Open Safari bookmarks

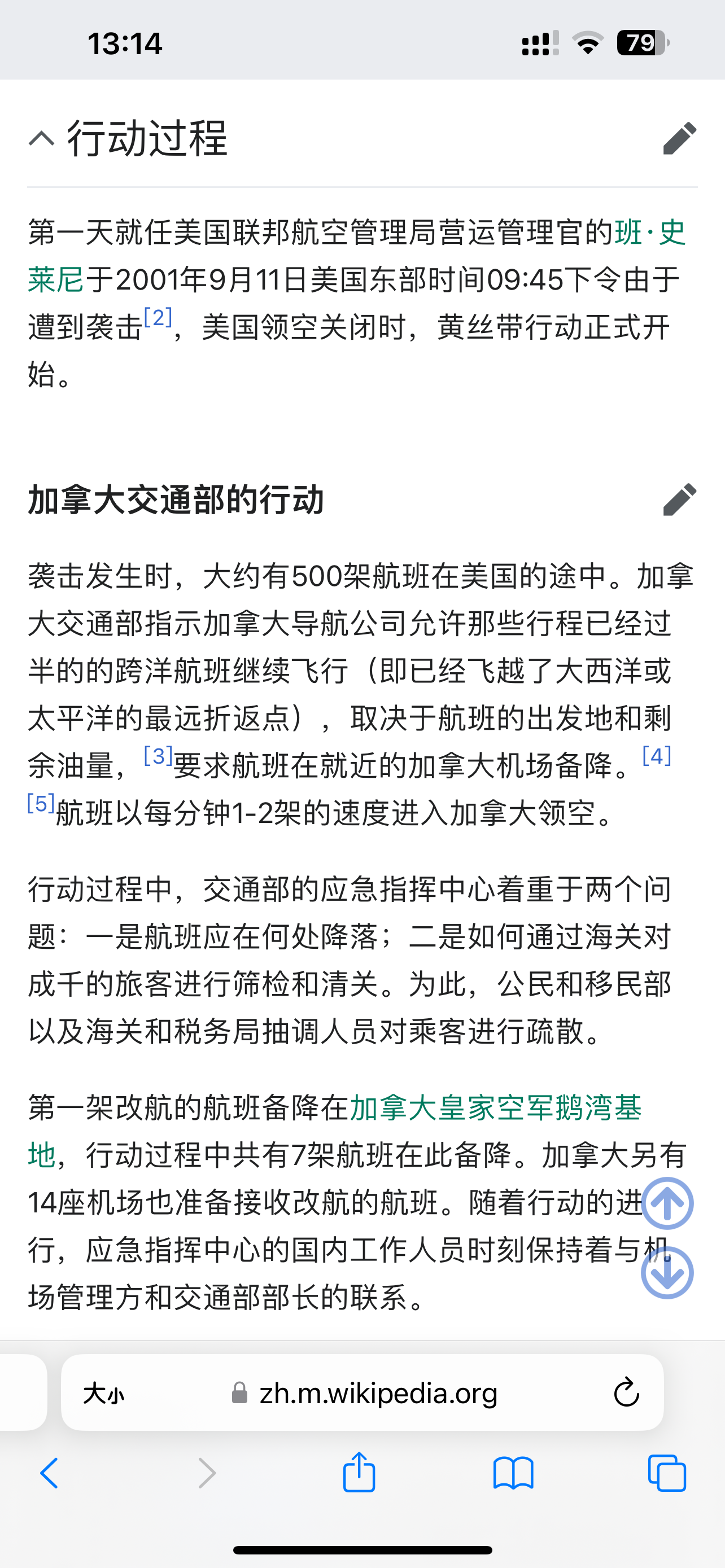tap(513, 1474)
